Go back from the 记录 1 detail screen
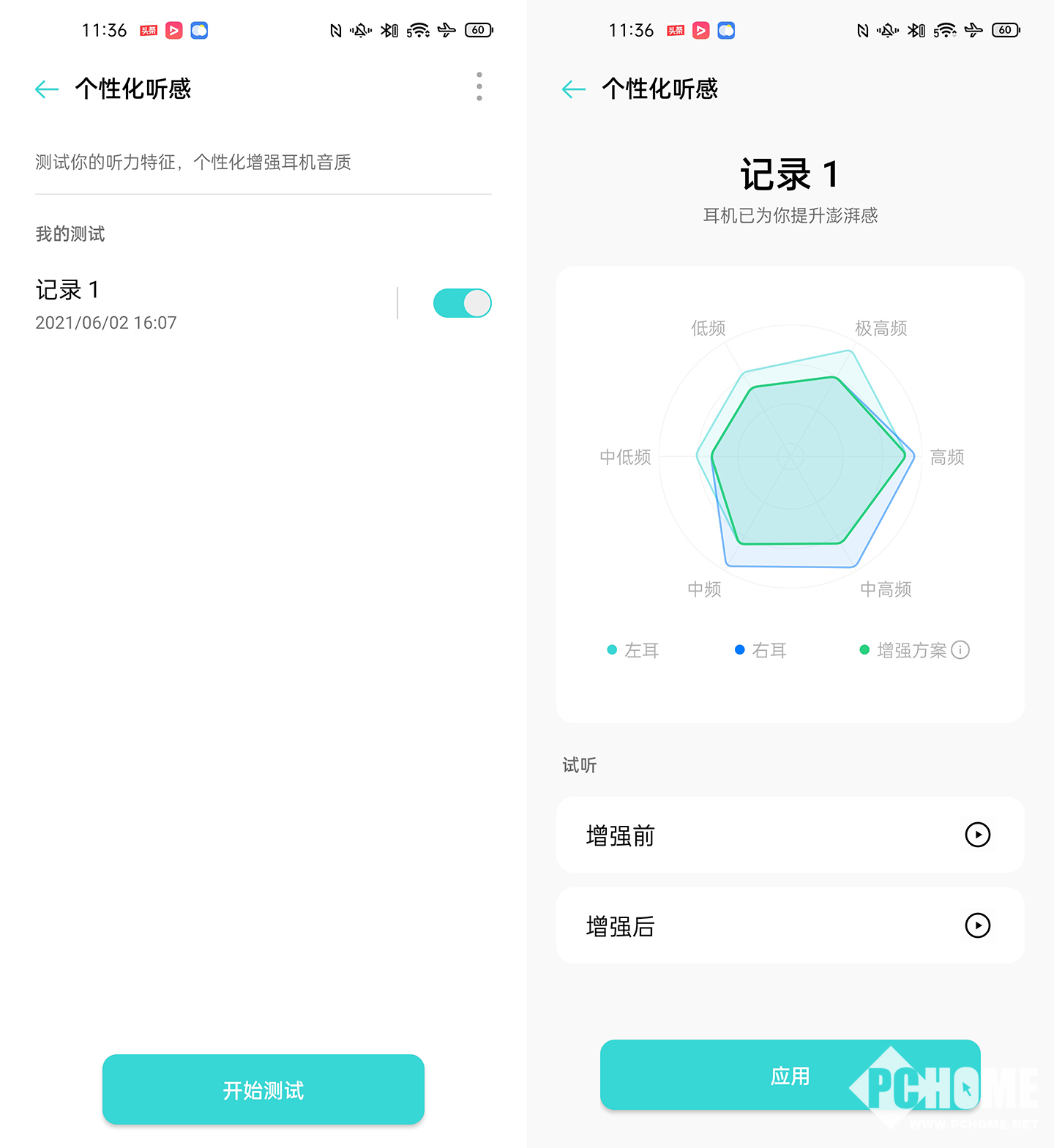 tap(574, 89)
